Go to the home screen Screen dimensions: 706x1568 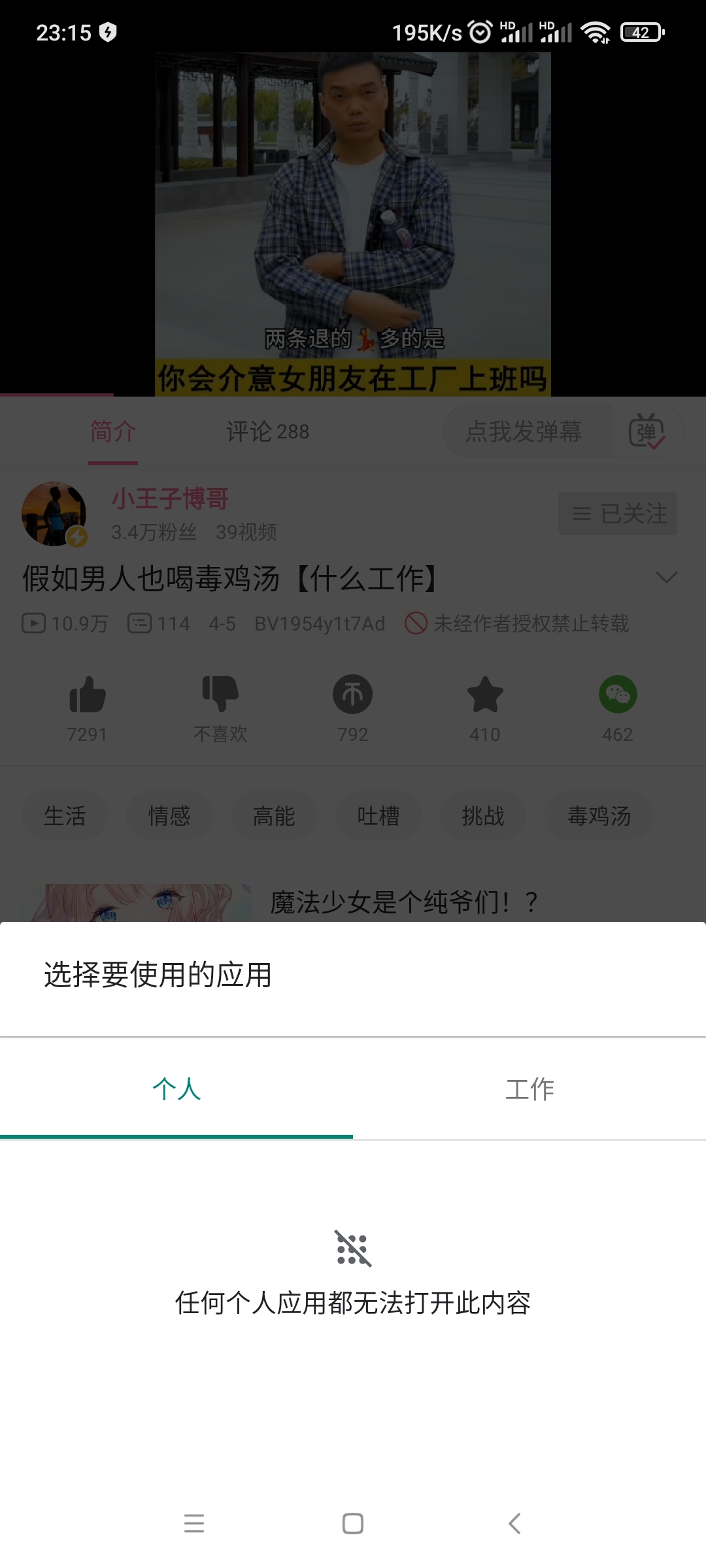coord(353,1524)
